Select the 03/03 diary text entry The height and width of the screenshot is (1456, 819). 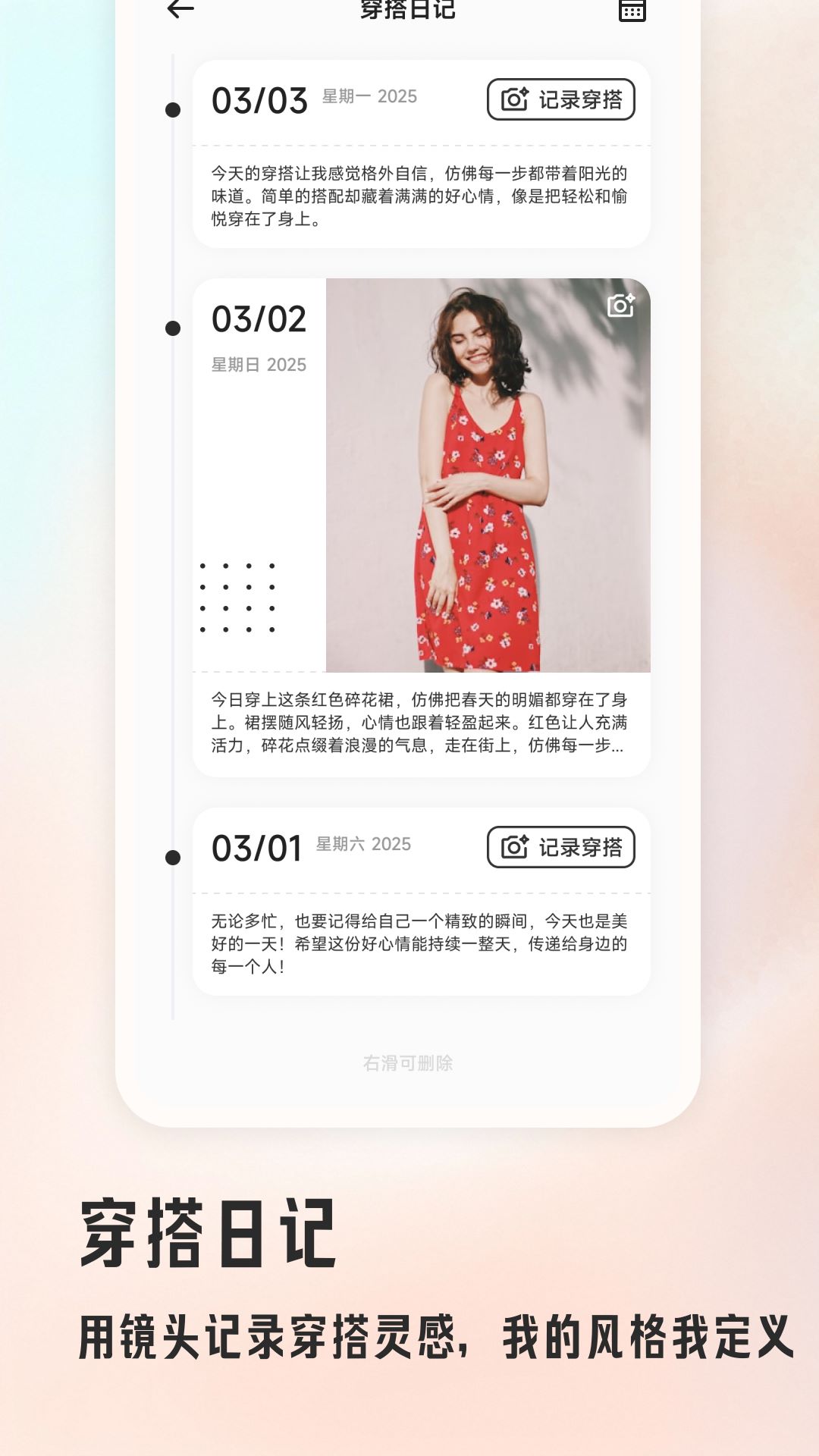[422, 194]
